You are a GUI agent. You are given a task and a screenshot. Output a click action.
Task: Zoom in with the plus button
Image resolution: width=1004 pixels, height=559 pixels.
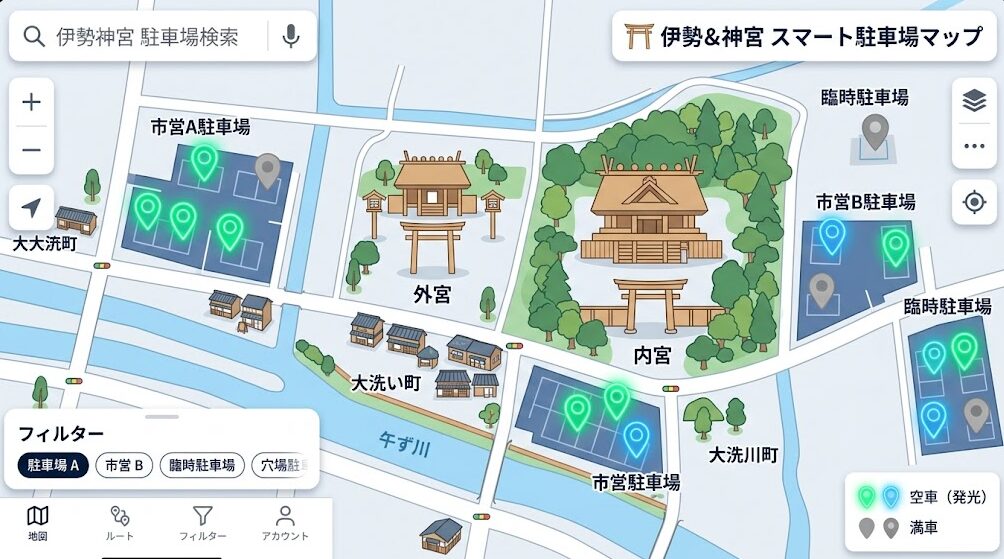[32, 102]
